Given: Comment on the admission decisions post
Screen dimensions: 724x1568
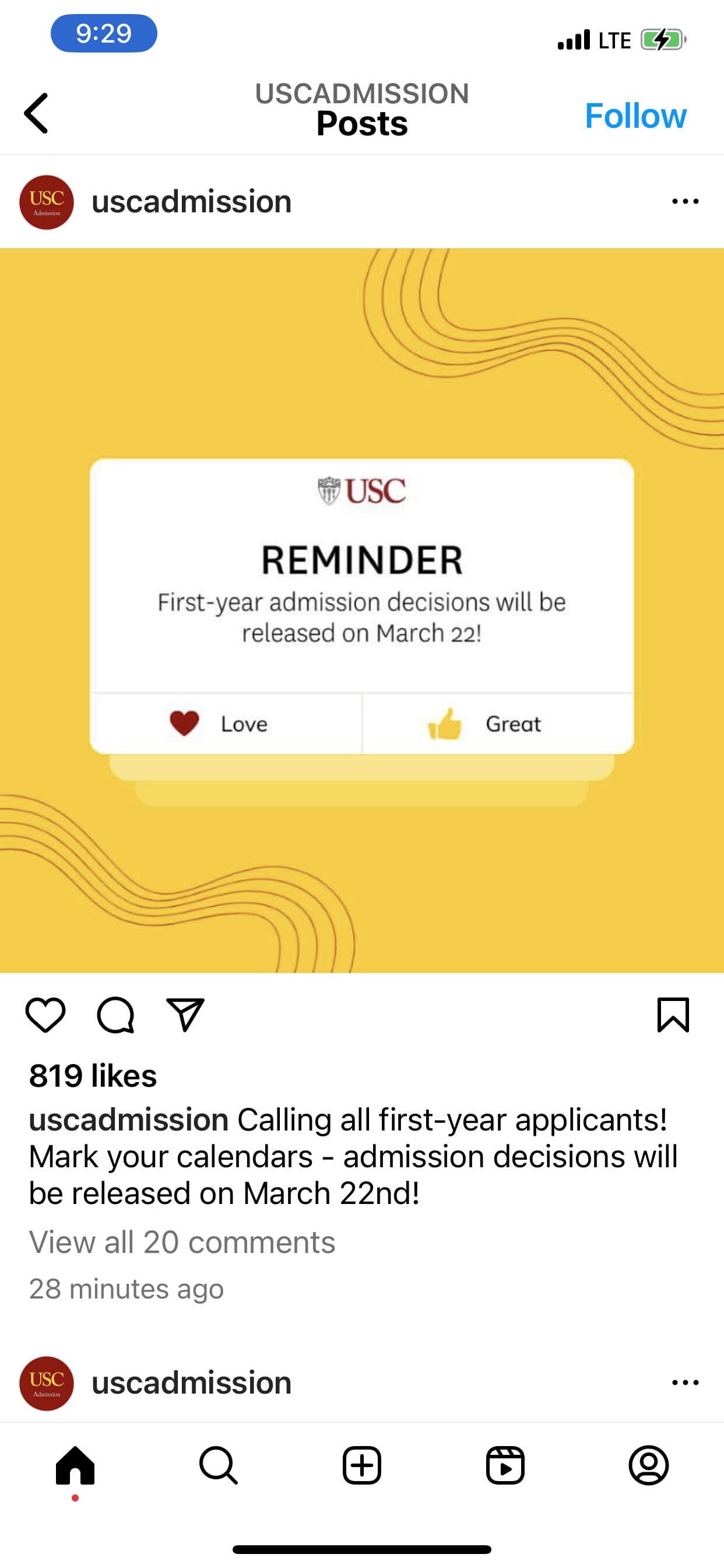Looking at the screenshot, I should coord(115,1016).
